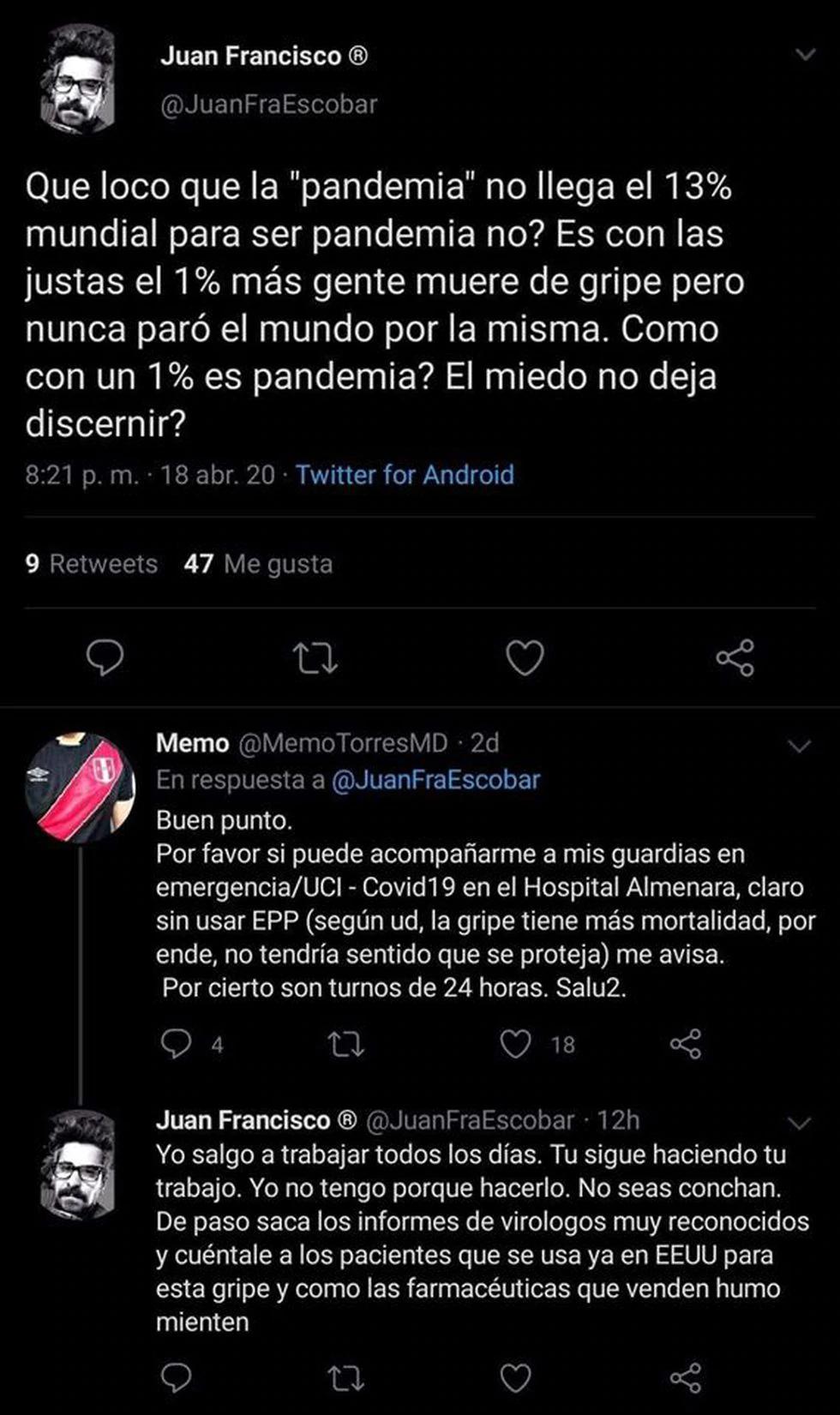Share the main pandemia tweet
The width and height of the screenshot is (840, 1415).
click(x=733, y=657)
